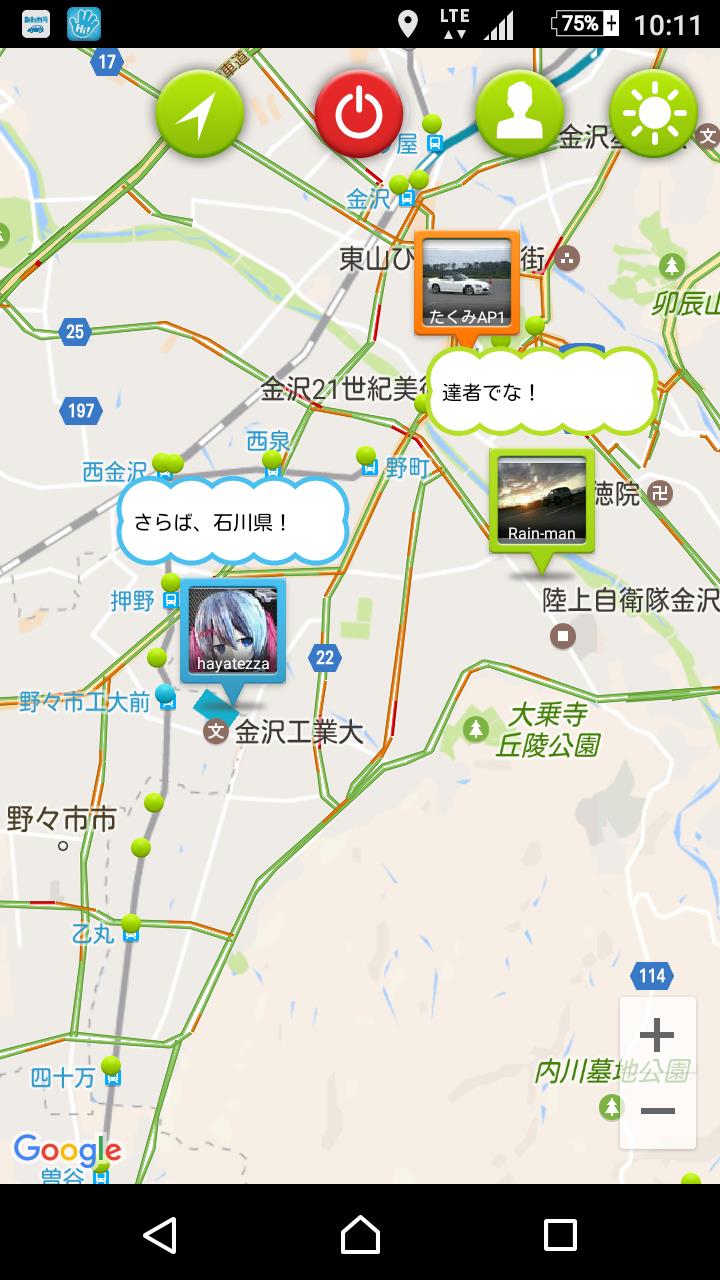Tap the green navigation arrow button
The width and height of the screenshot is (720, 1280).
(200, 114)
